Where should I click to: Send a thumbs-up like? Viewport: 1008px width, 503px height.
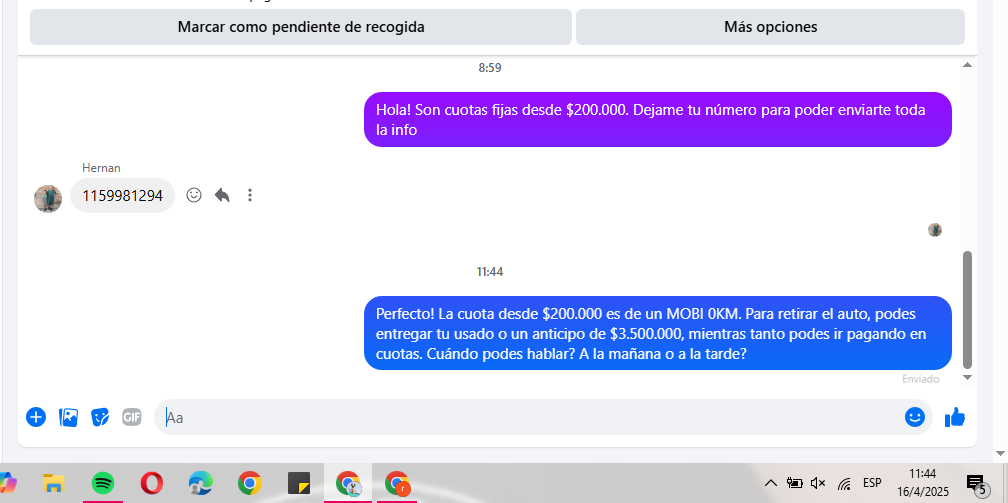954,417
